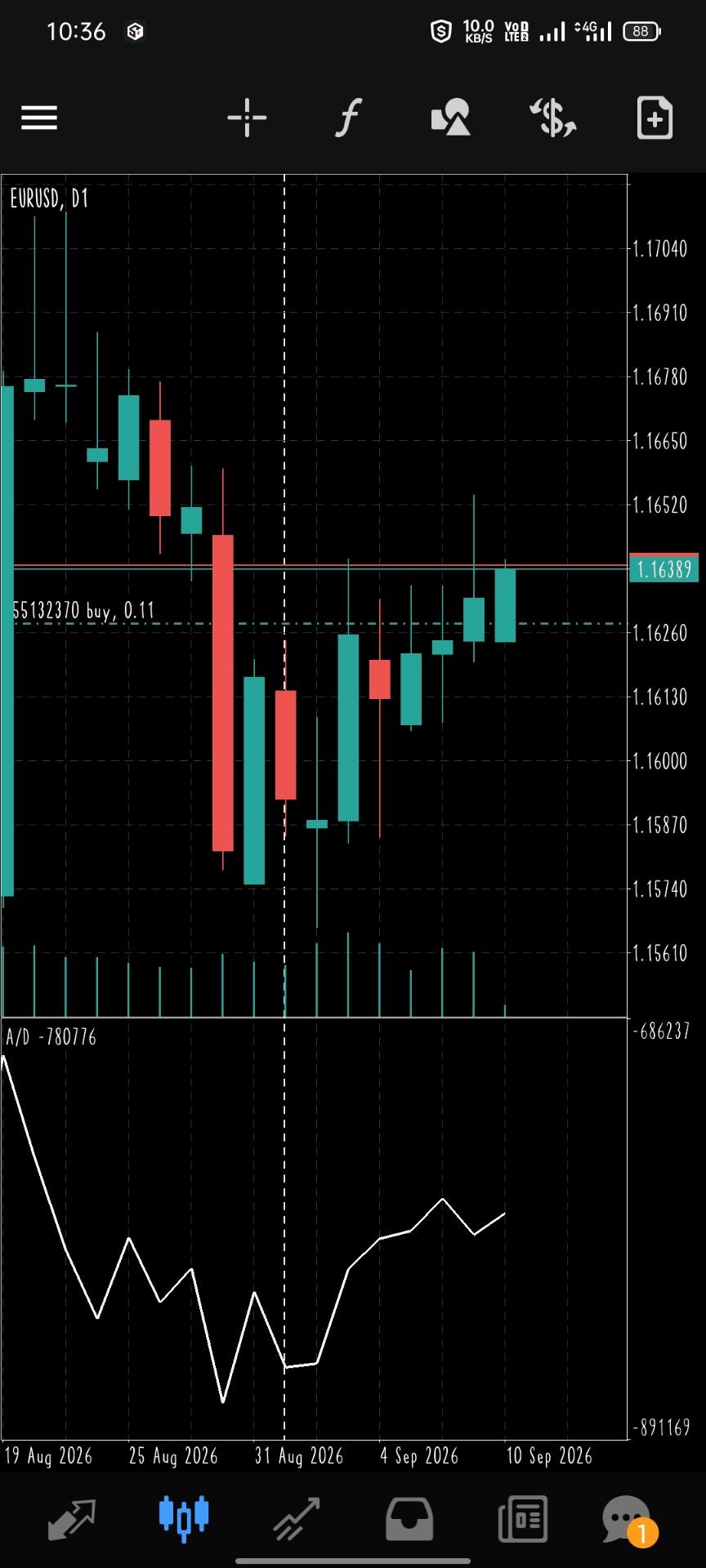Activate the crosshair tool
This screenshot has height=1568, width=706.
pos(247,118)
